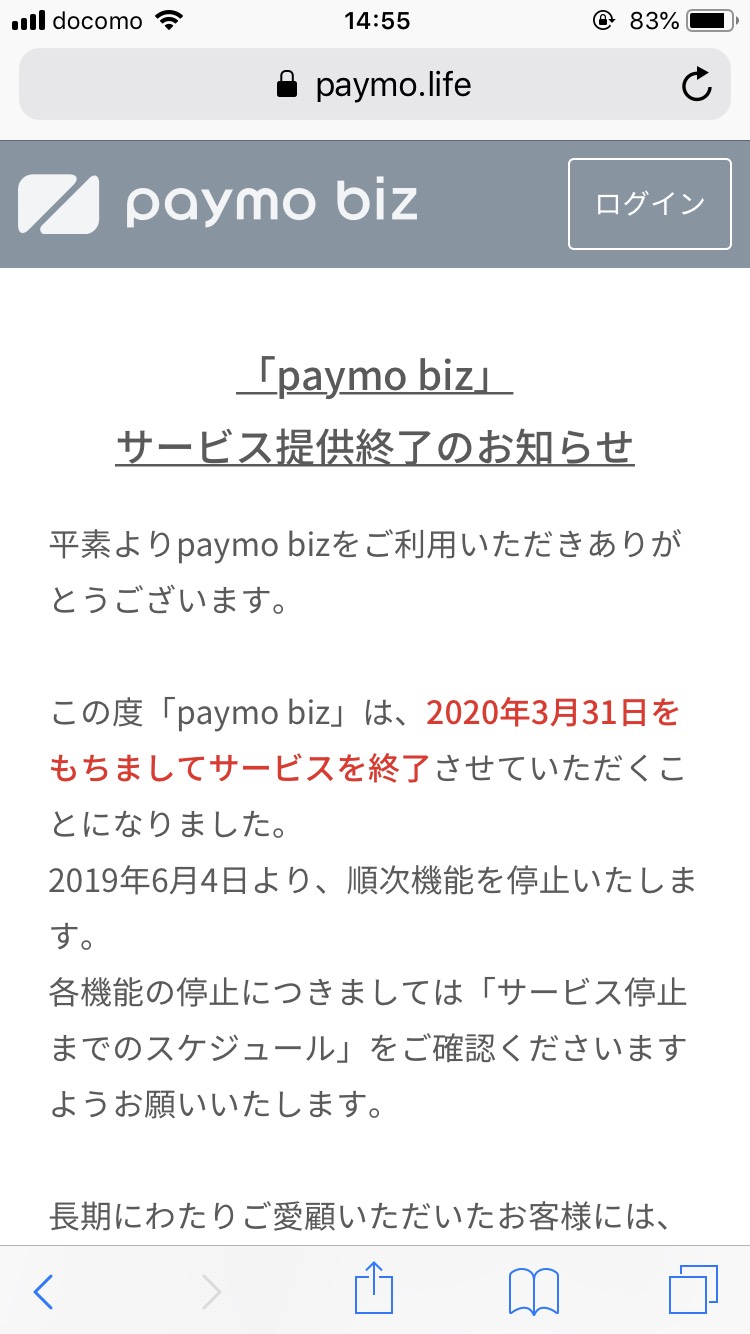Tap the paymo.life address bar
The image size is (750, 1334).
pos(375,85)
